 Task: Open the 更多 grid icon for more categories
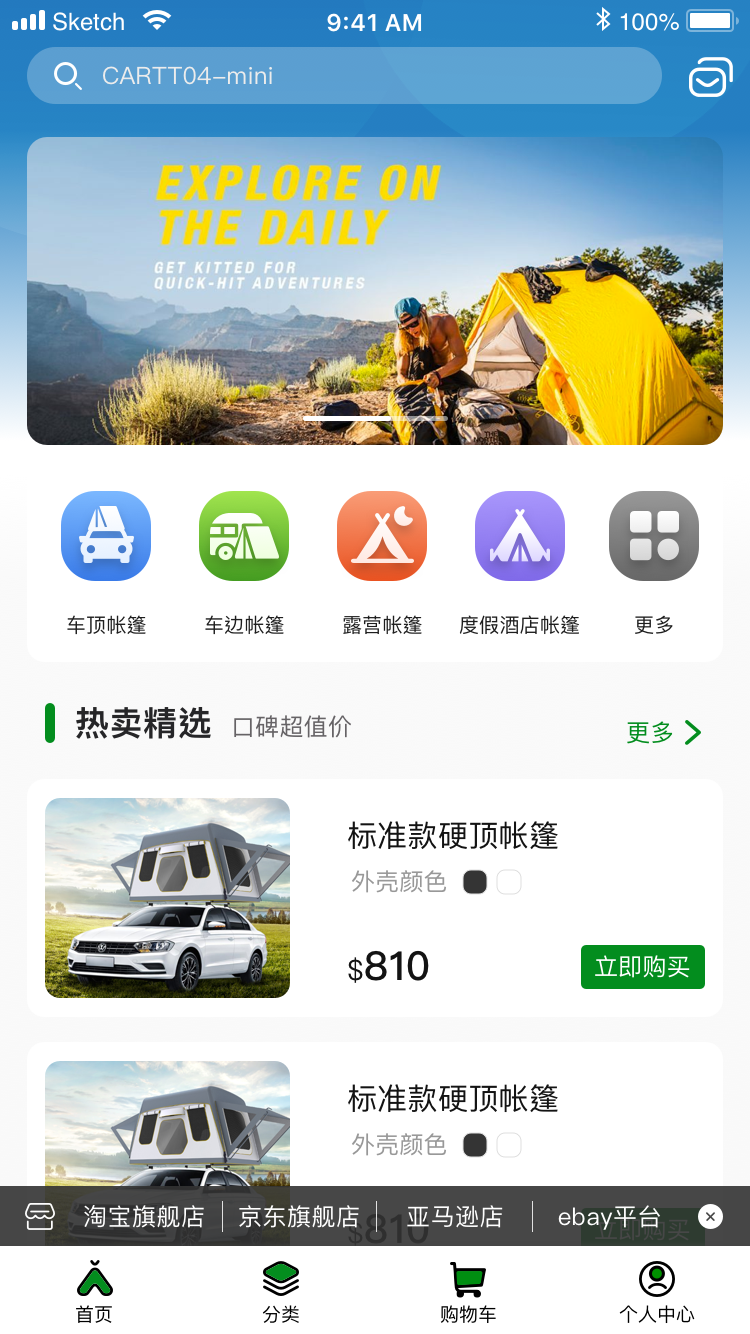click(653, 536)
